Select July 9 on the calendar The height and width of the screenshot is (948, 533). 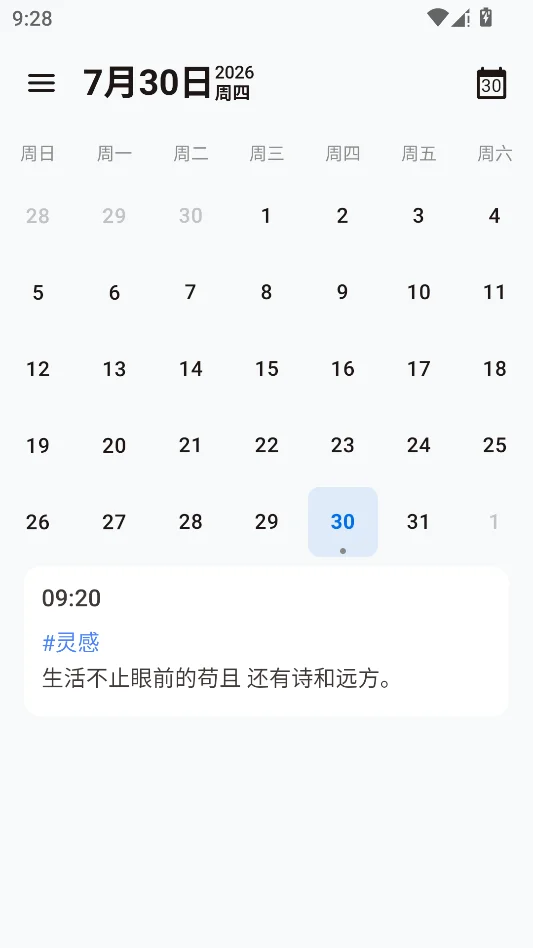tap(342, 293)
